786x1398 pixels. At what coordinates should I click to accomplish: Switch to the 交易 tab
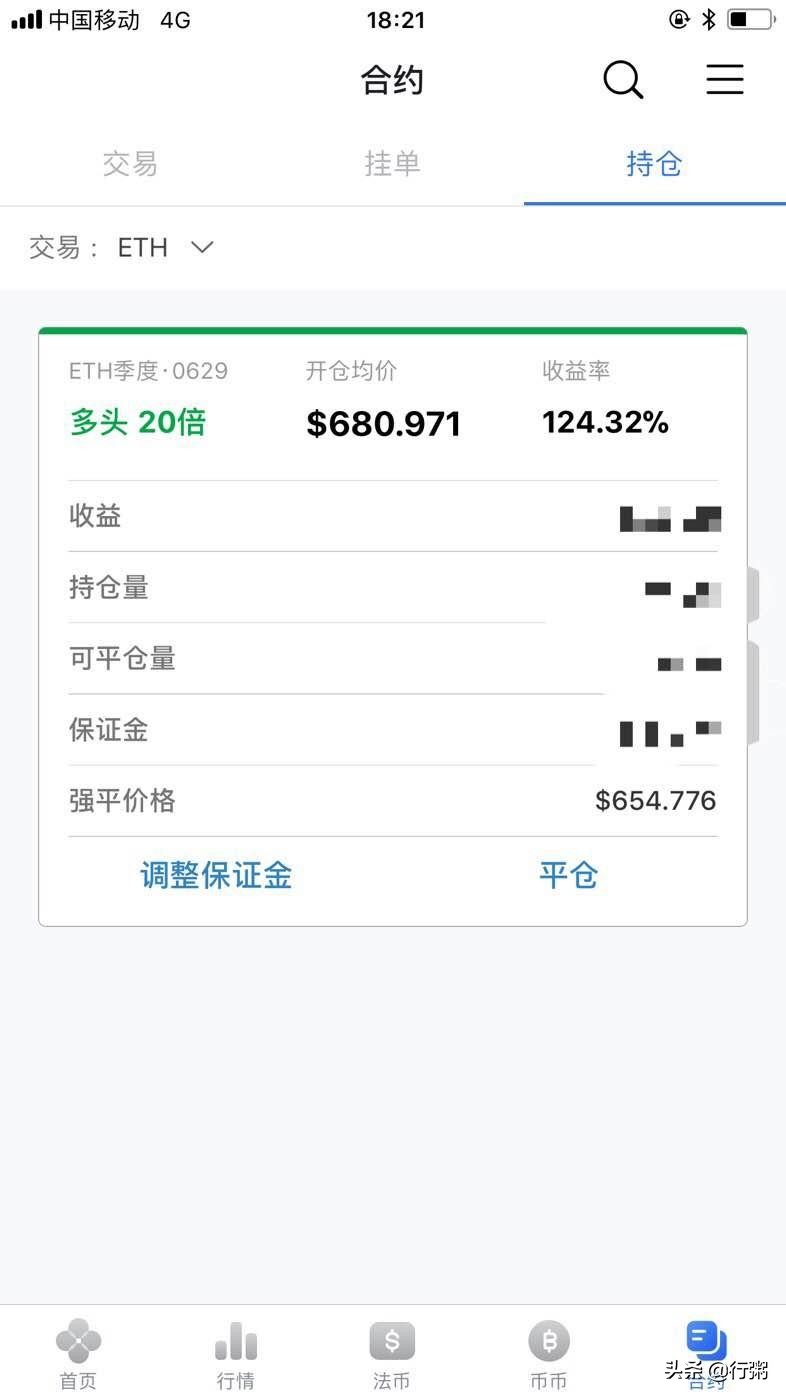pos(130,163)
